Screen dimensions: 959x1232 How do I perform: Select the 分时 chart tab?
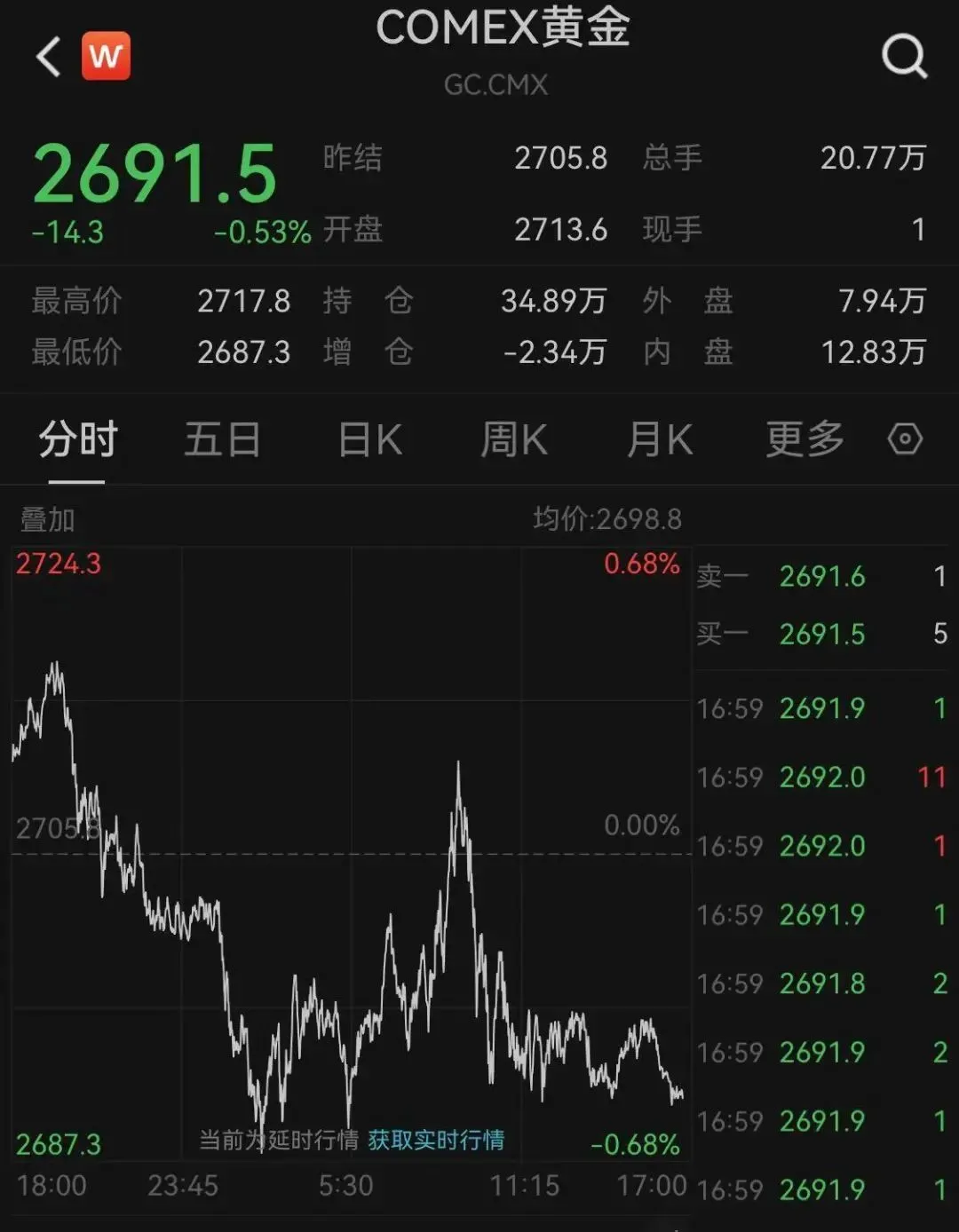[77, 439]
